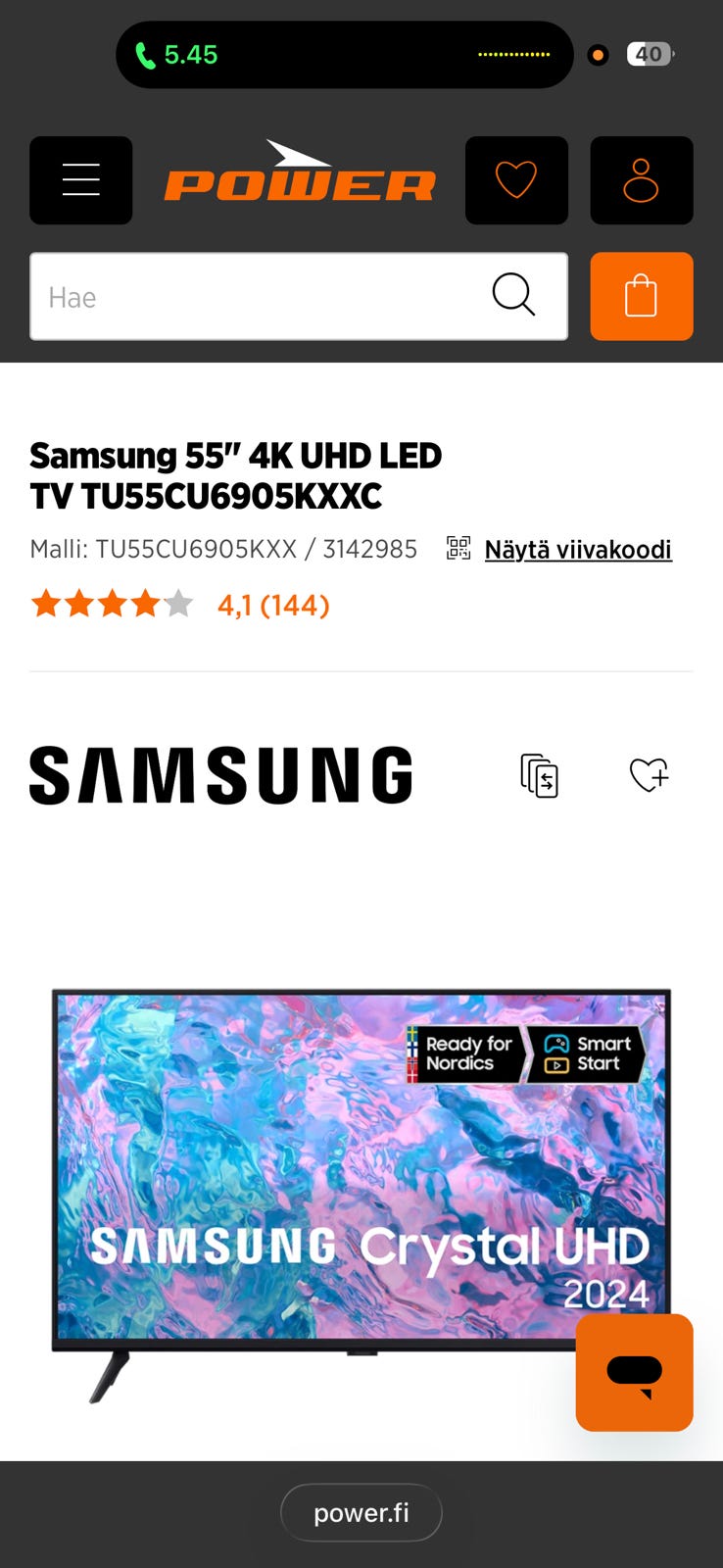Tap the power.fi address bar

coord(361,1512)
